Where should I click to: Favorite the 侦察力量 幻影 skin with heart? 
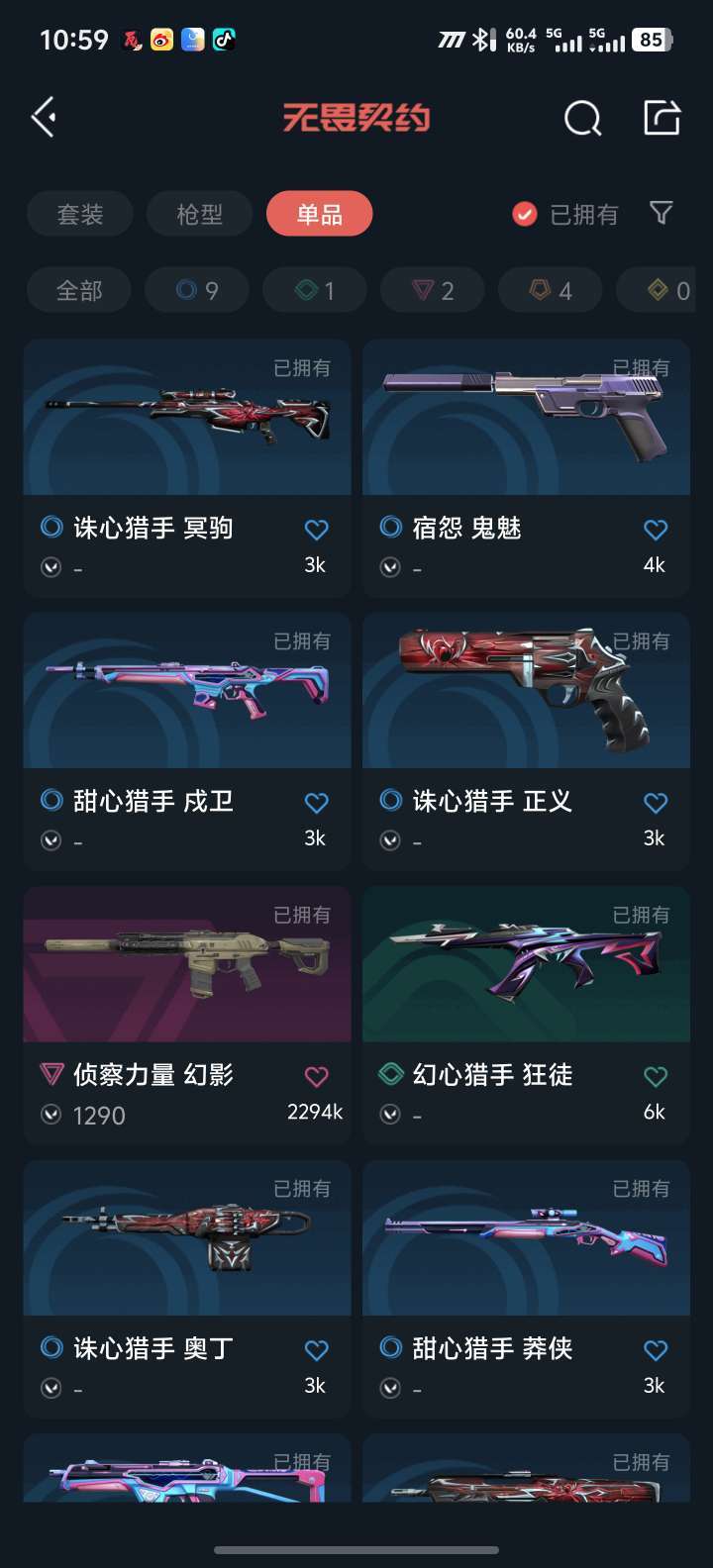pyautogui.click(x=316, y=1076)
